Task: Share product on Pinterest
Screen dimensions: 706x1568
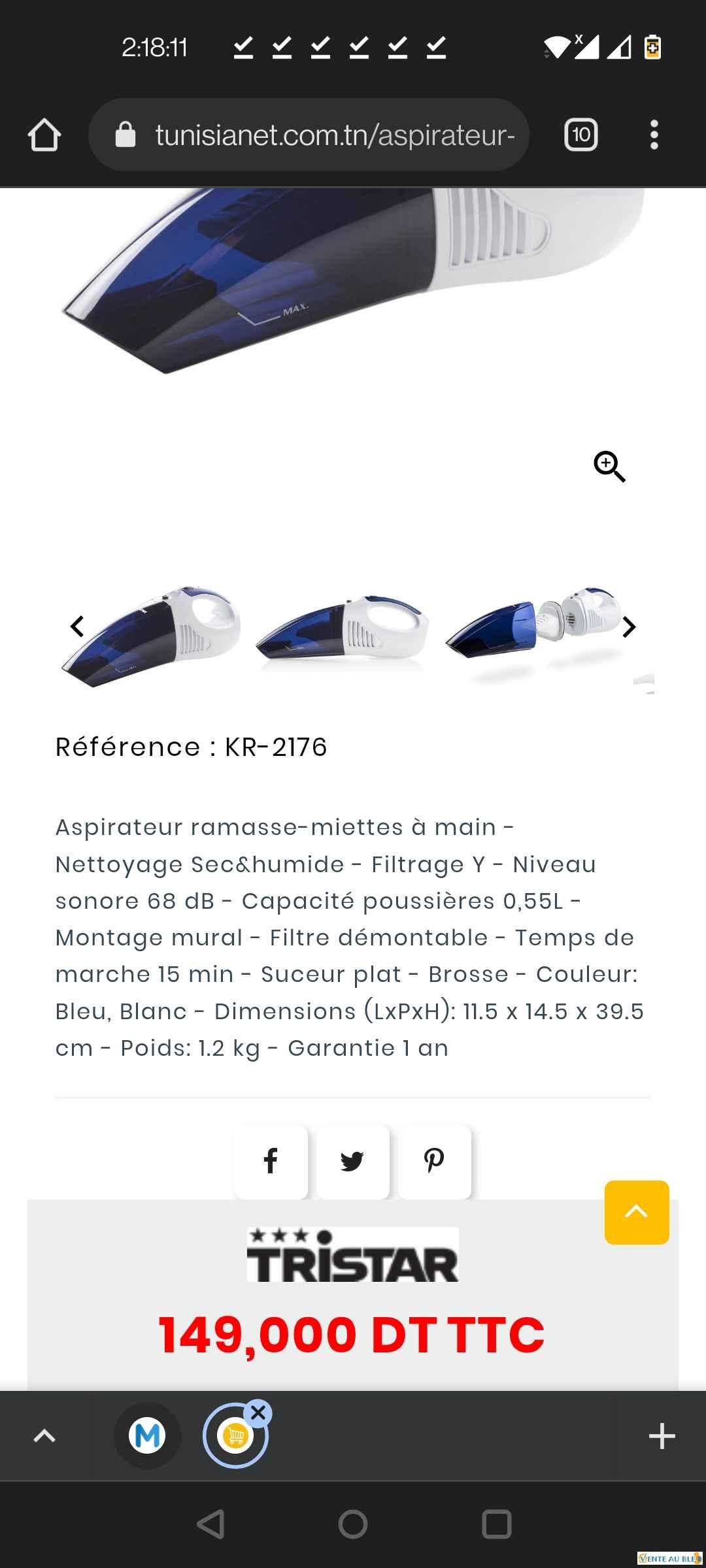Action: (434, 1161)
